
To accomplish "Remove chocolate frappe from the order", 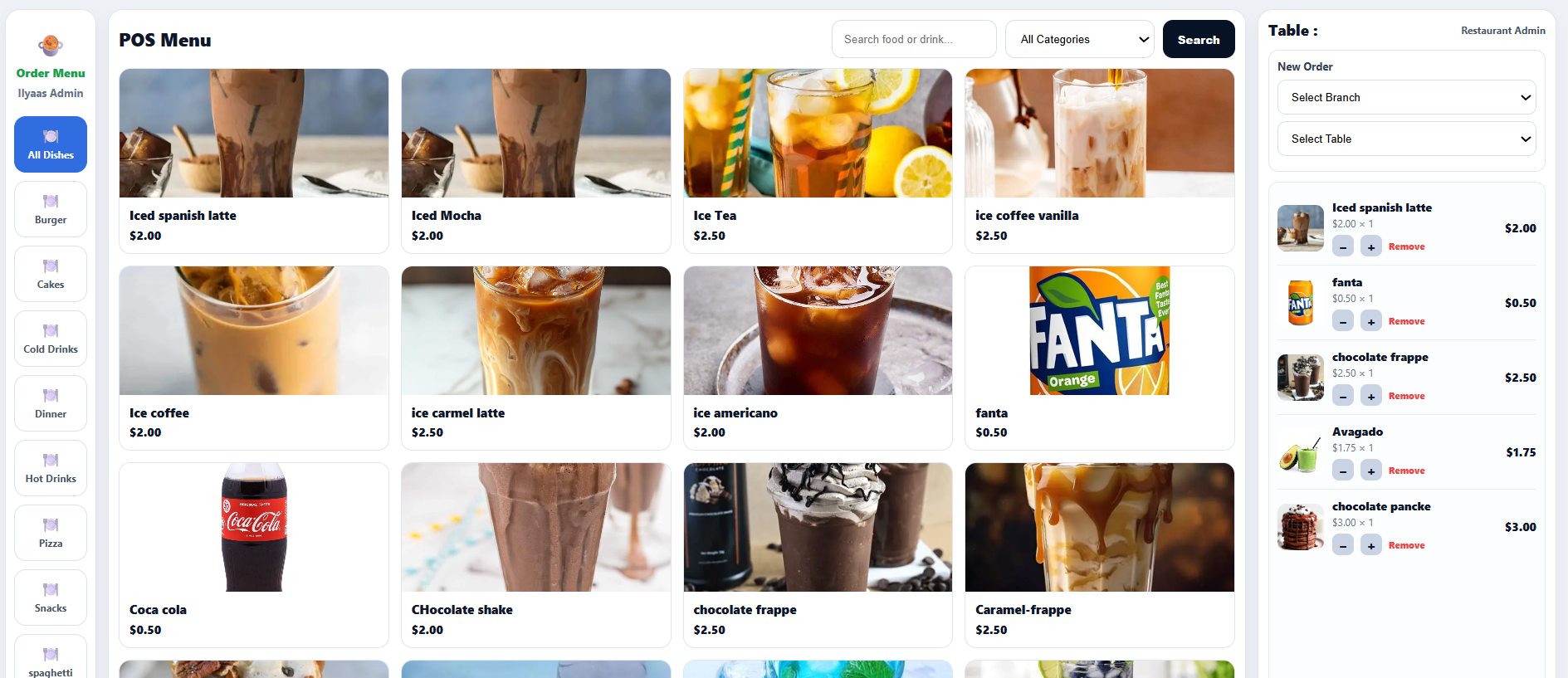I will [x=1406, y=396].
